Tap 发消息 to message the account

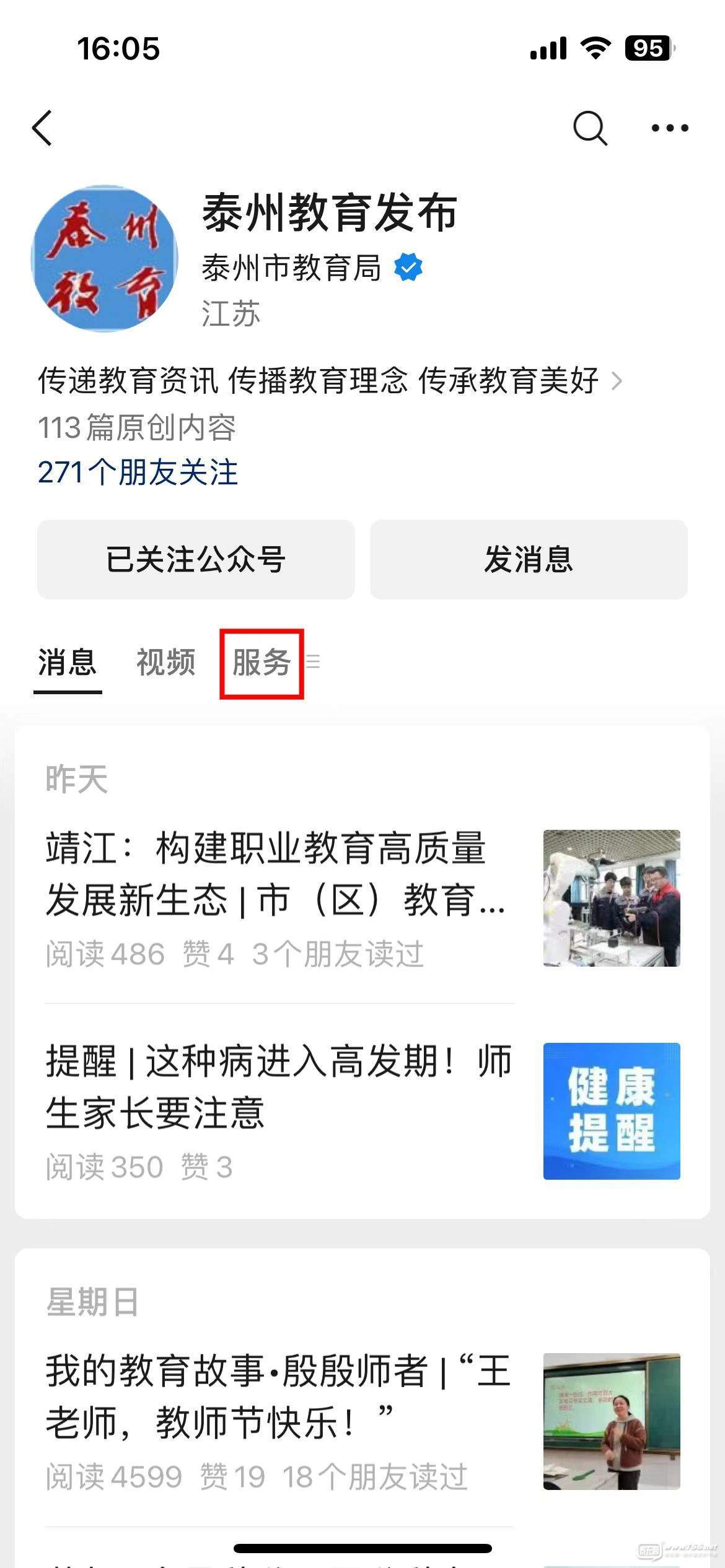click(529, 559)
